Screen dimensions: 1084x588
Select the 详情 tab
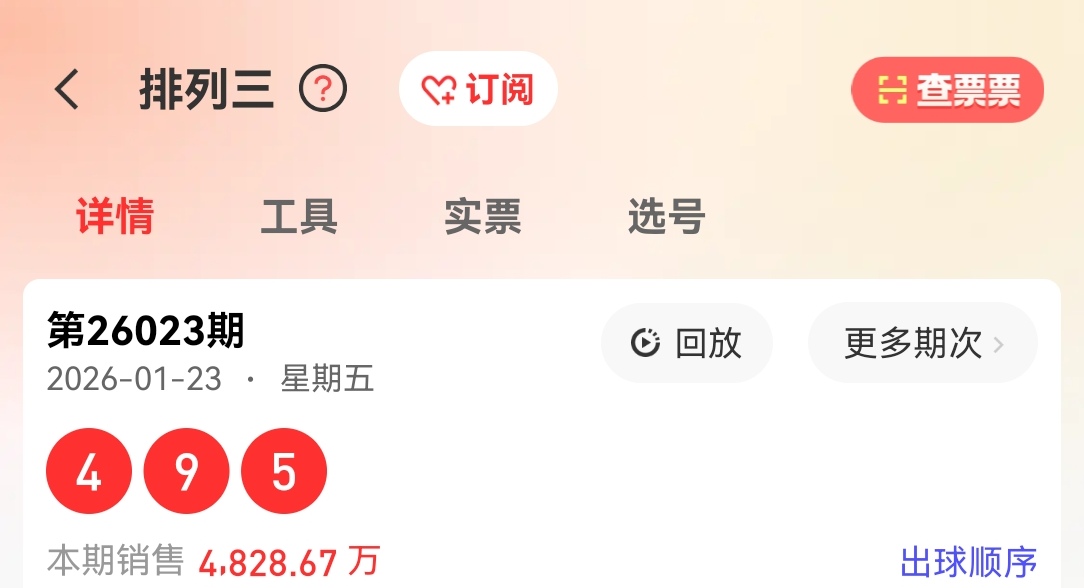pos(115,216)
